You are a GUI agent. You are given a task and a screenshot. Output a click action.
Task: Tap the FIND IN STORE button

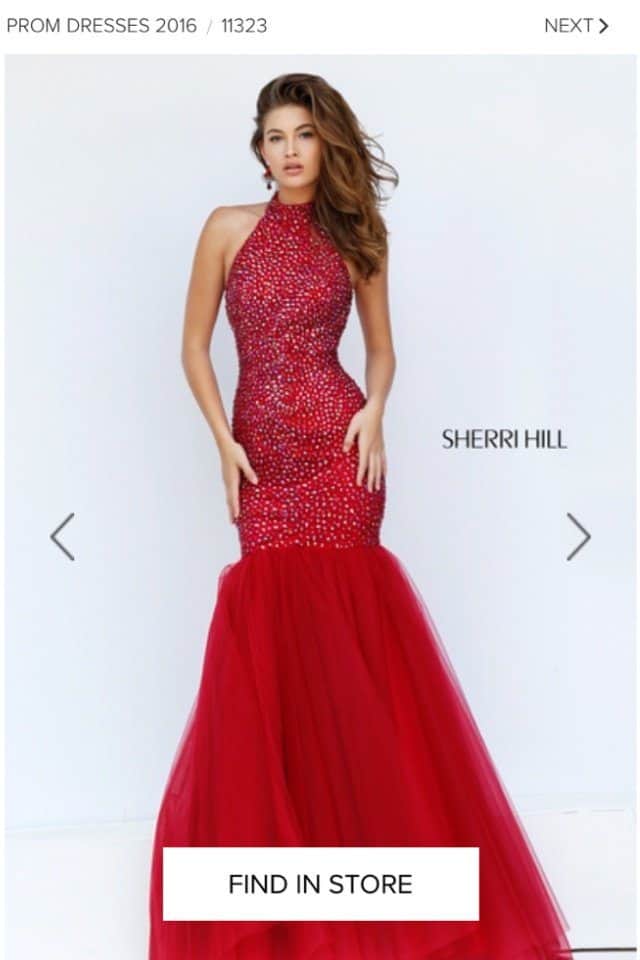(x=320, y=884)
